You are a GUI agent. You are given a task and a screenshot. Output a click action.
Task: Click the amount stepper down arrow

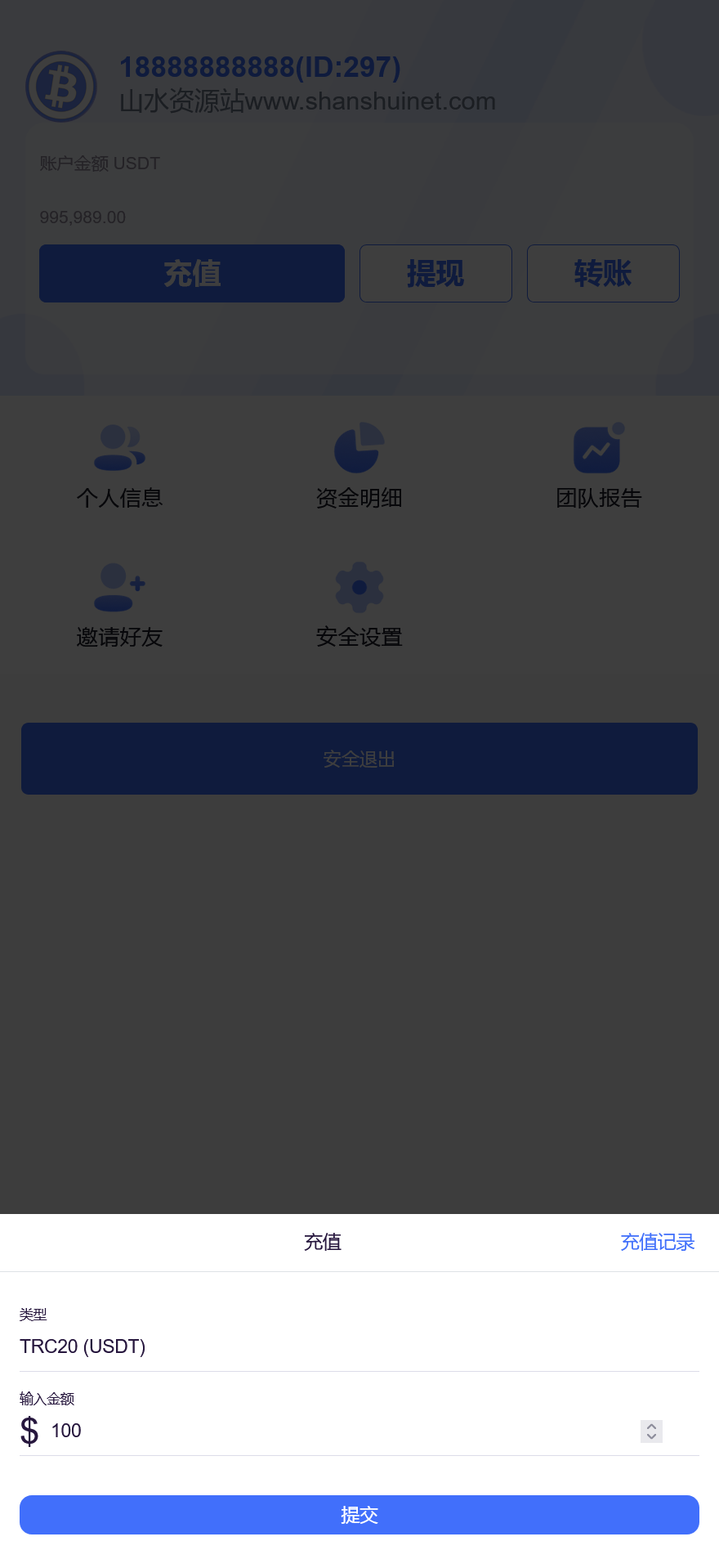tap(651, 1436)
